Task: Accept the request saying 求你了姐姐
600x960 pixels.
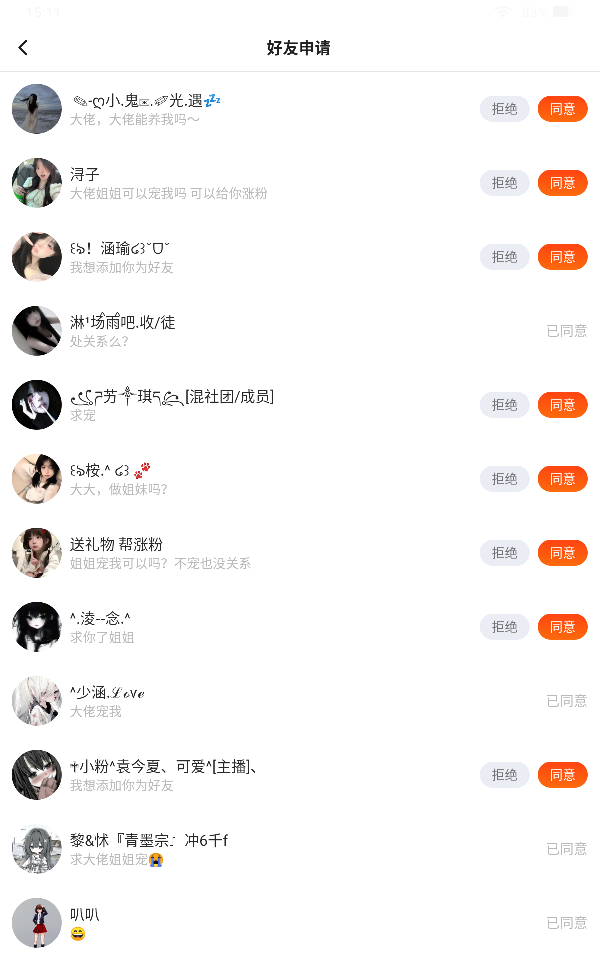Action: click(x=562, y=627)
